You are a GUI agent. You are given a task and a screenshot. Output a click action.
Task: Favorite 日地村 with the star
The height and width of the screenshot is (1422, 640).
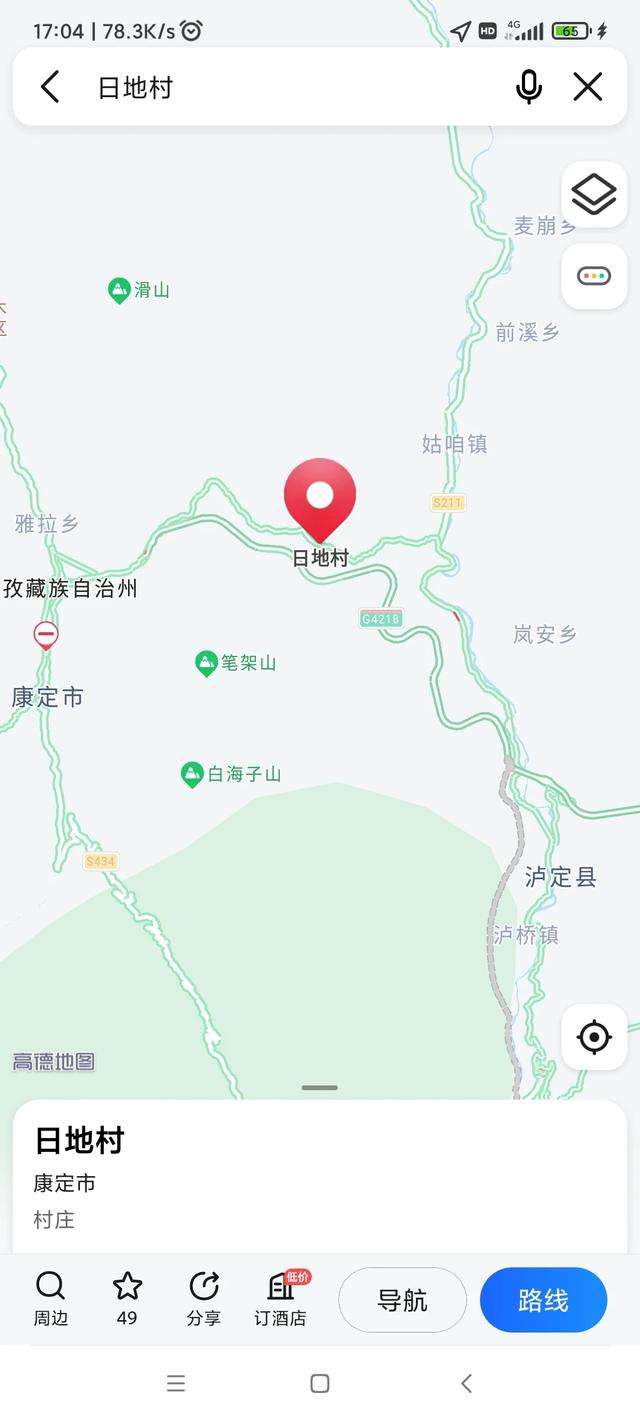127,1299
